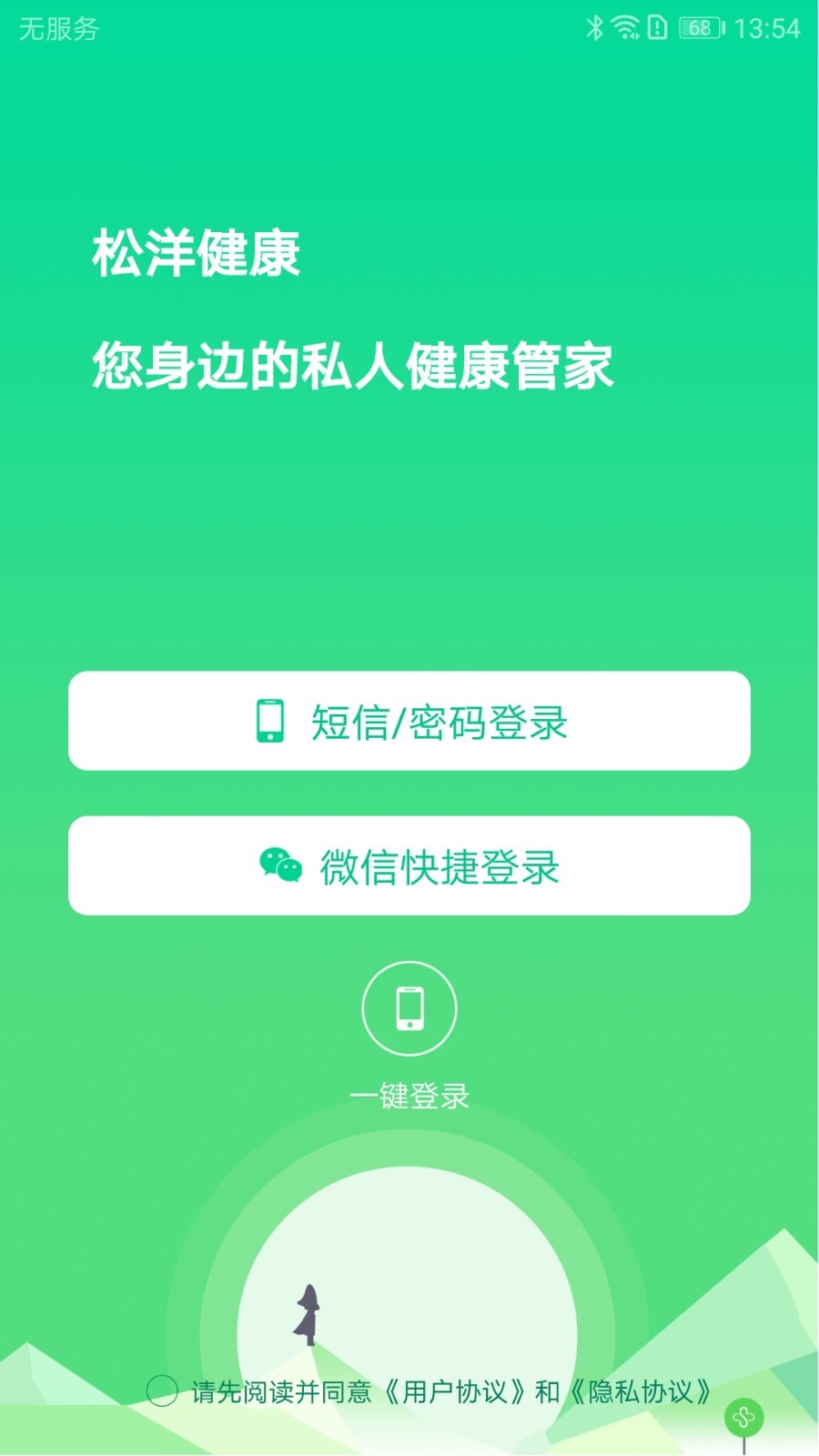Screen dimensions: 819x1456
Task: Log in with 微信快捷登录
Action: 409,865
